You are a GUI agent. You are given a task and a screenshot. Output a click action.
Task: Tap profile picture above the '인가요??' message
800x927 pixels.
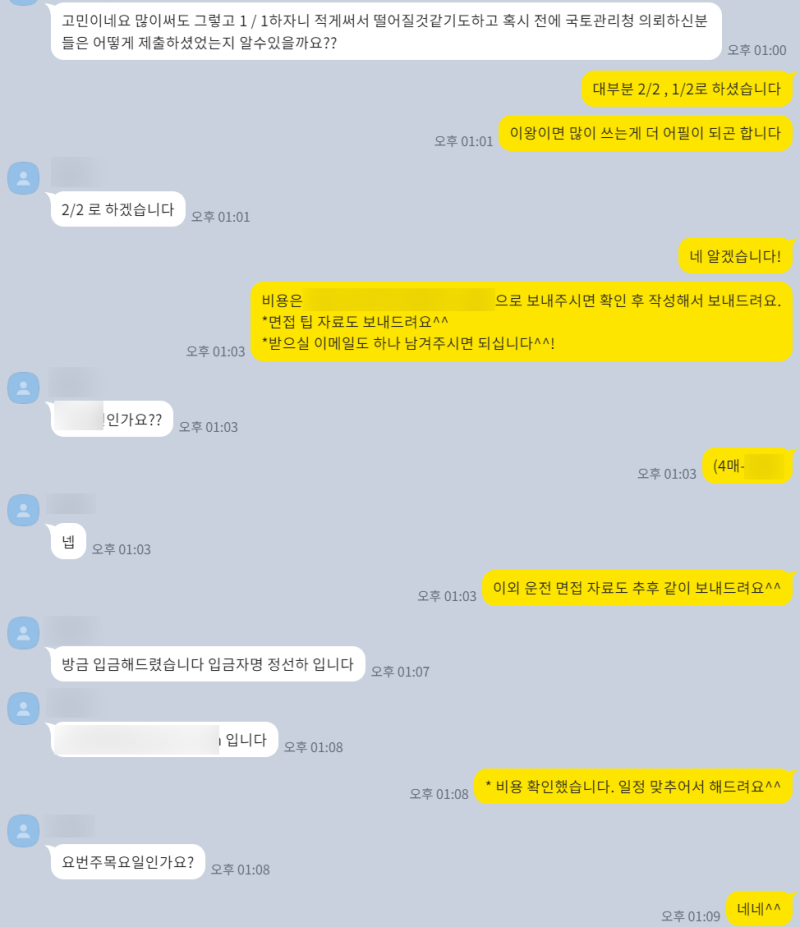coord(23,387)
